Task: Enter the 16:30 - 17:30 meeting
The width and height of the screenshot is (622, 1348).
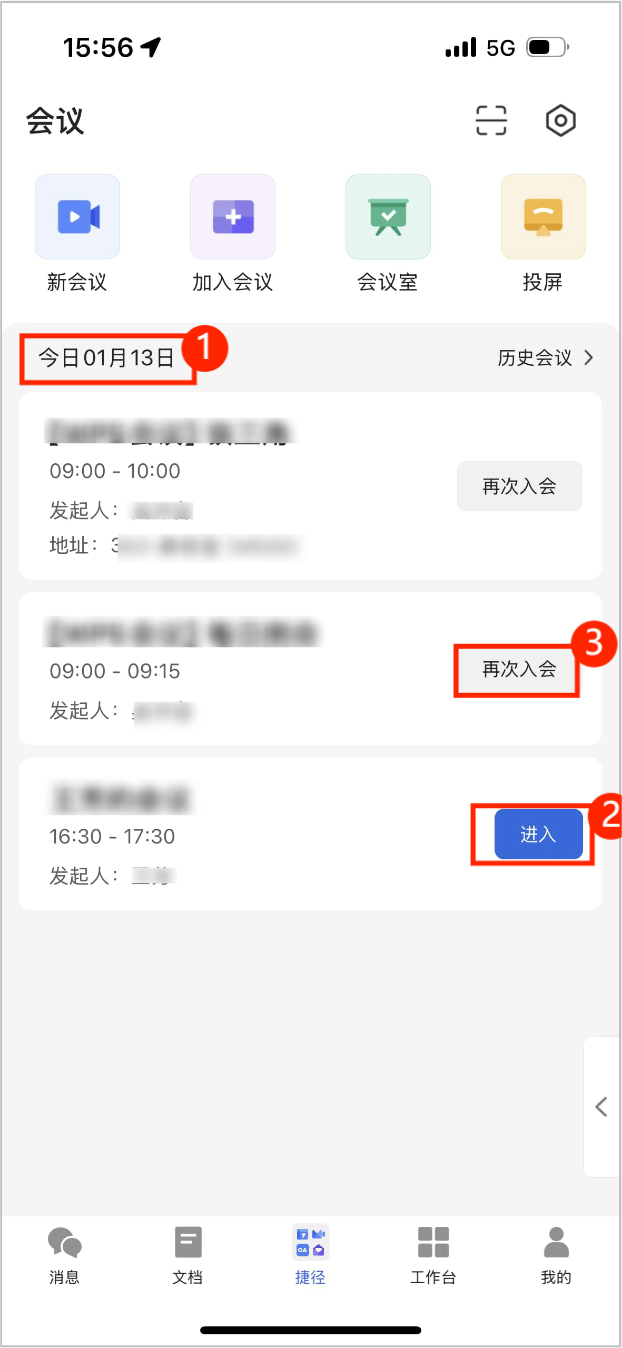Action: (x=538, y=834)
